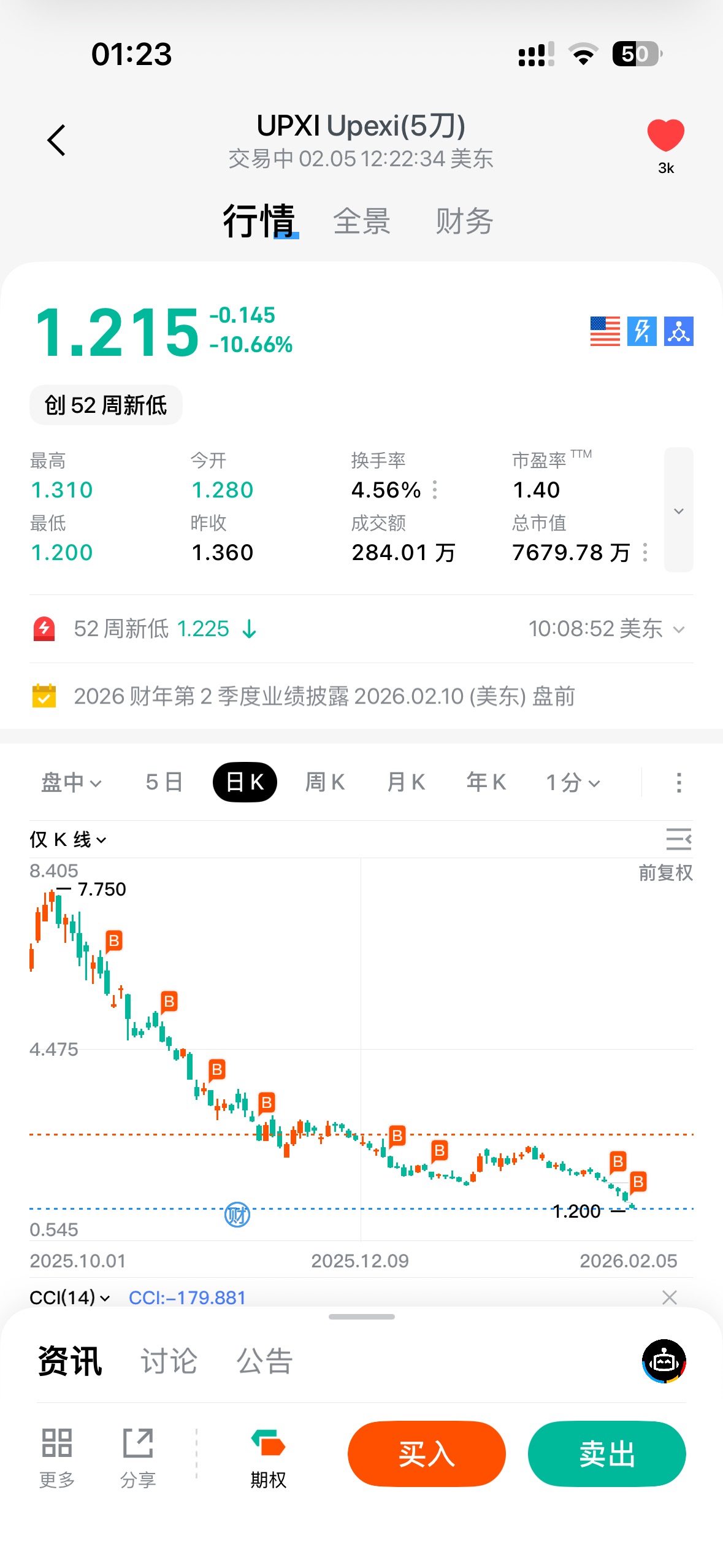
Task: Change the 前复权 adjustment setting
Action: coord(665,872)
